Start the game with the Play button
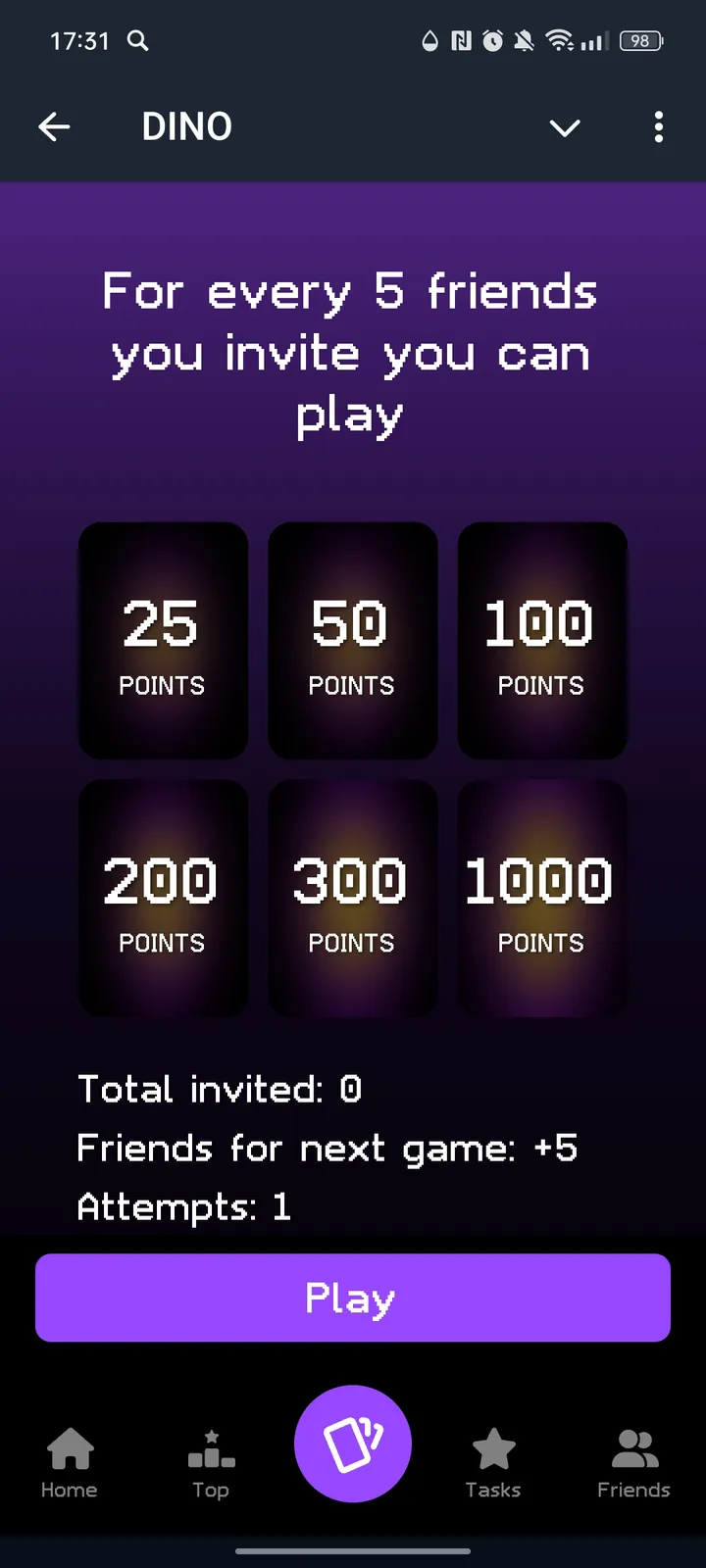706x1568 pixels. point(353,1298)
